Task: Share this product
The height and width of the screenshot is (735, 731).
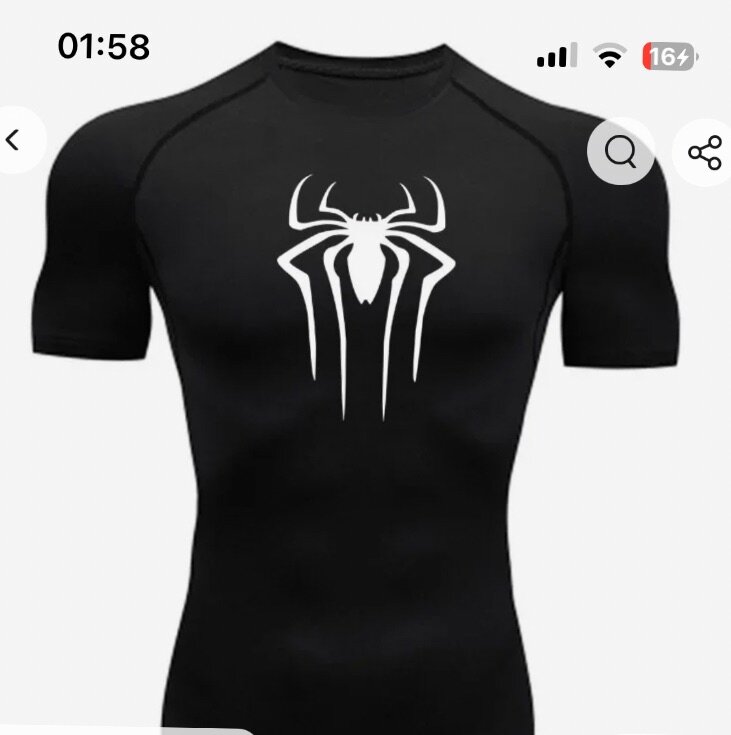Action: coord(705,153)
